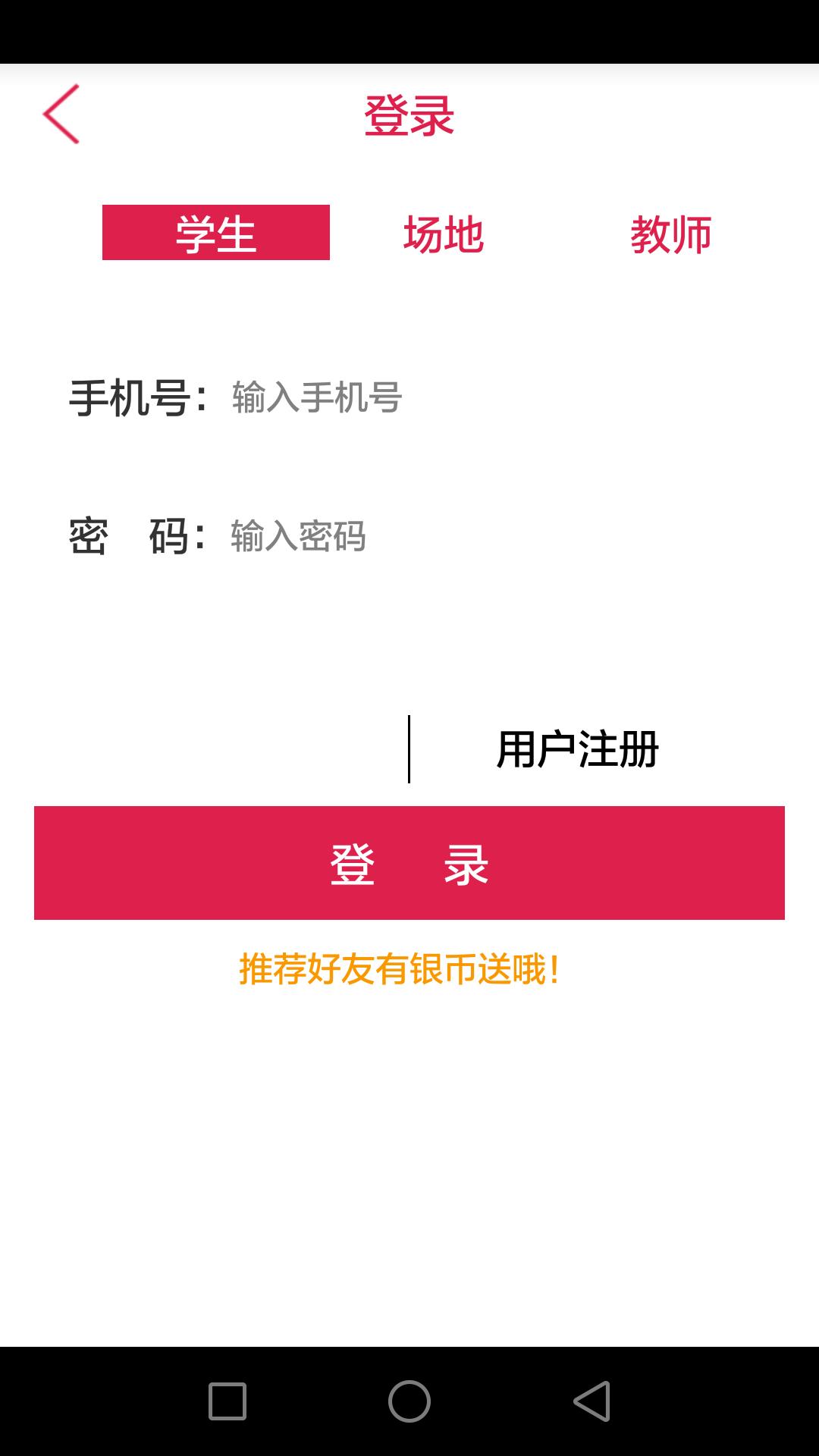Image resolution: width=819 pixels, height=1456 pixels.
Task: Switch to the 场地 tab
Action: [x=444, y=234]
